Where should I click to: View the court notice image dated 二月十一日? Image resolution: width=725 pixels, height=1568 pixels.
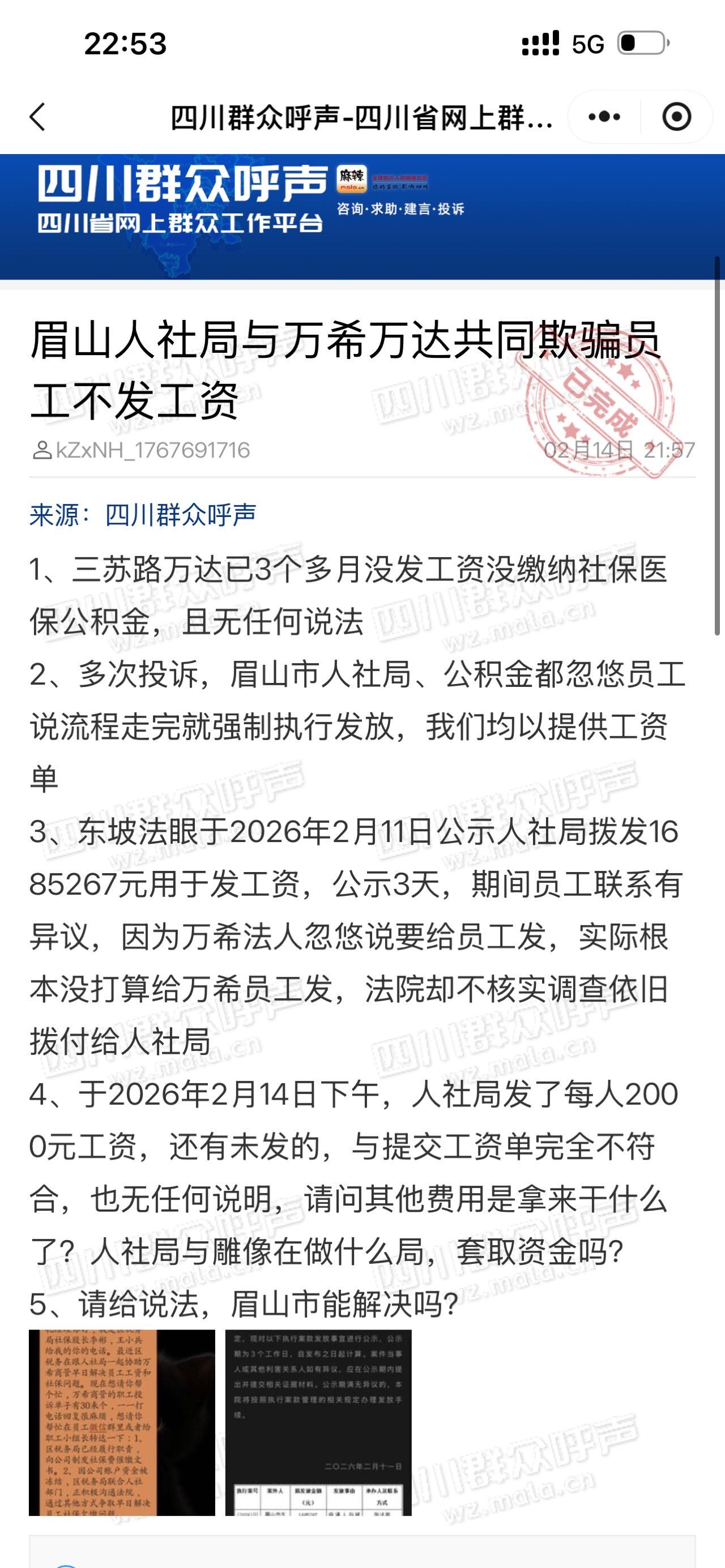pyautogui.click(x=318, y=1422)
